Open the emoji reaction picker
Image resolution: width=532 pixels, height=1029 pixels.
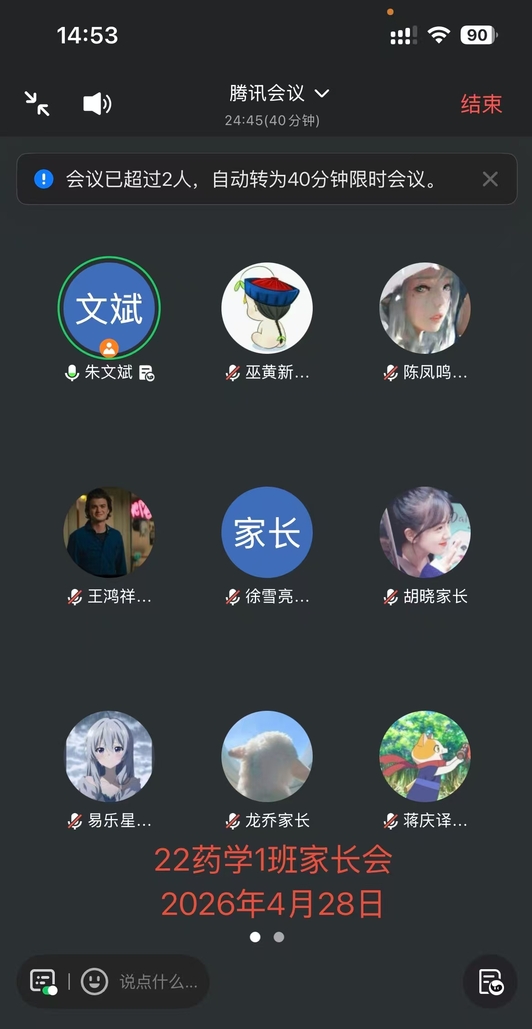tap(94, 982)
